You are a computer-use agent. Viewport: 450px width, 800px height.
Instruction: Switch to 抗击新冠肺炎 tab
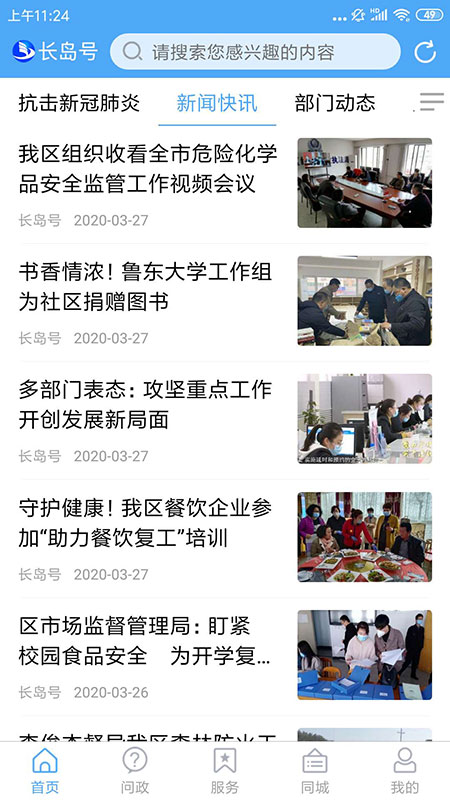pyautogui.click(x=79, y=103)
